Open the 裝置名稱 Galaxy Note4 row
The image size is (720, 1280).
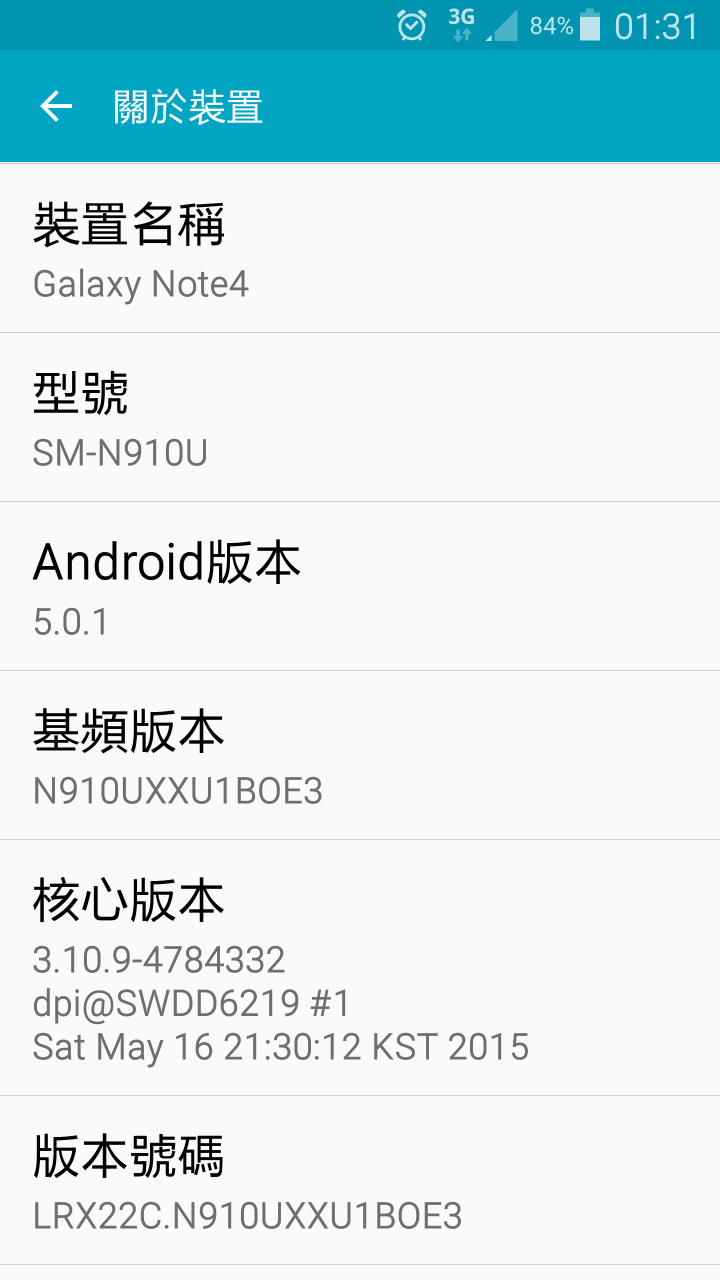coord(360,248)
